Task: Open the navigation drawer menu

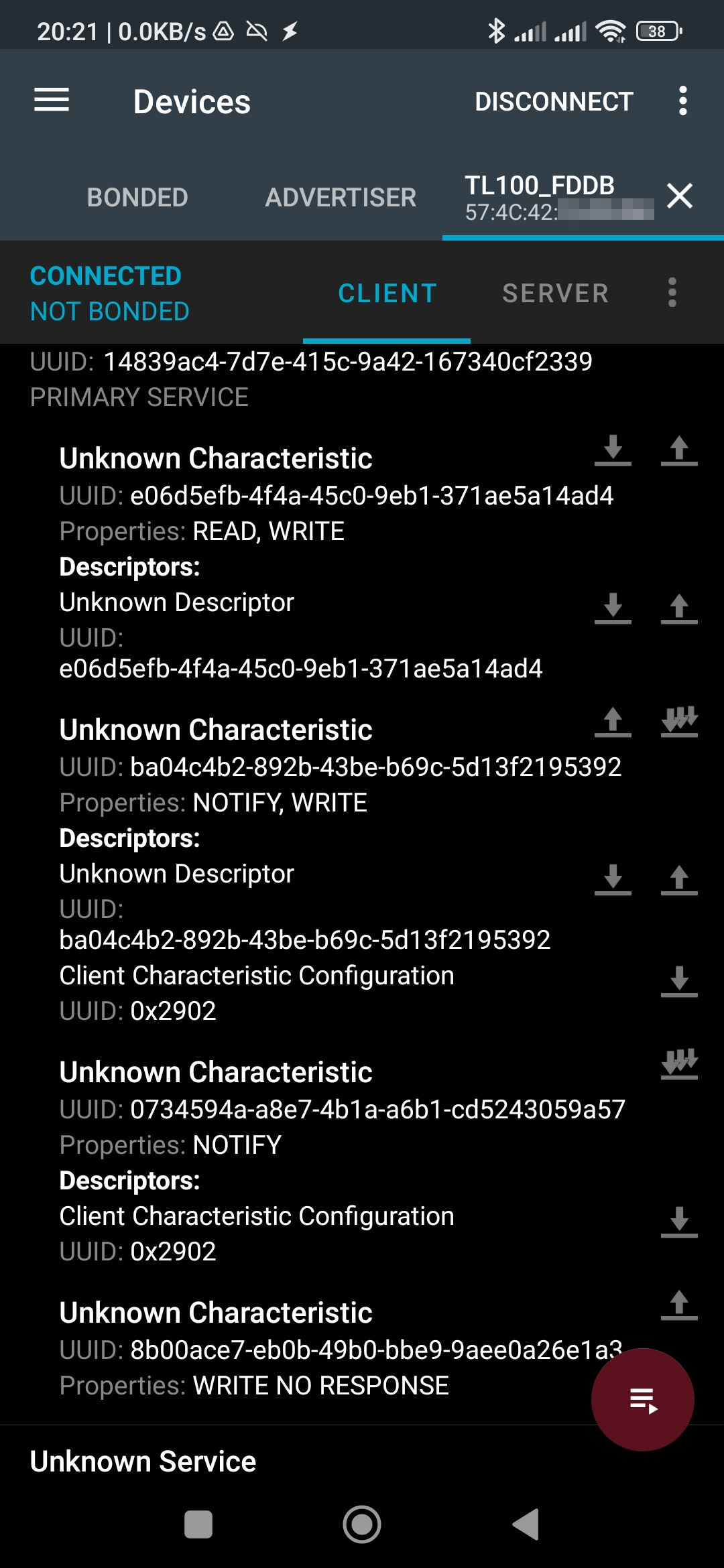Action: (52, 101)
